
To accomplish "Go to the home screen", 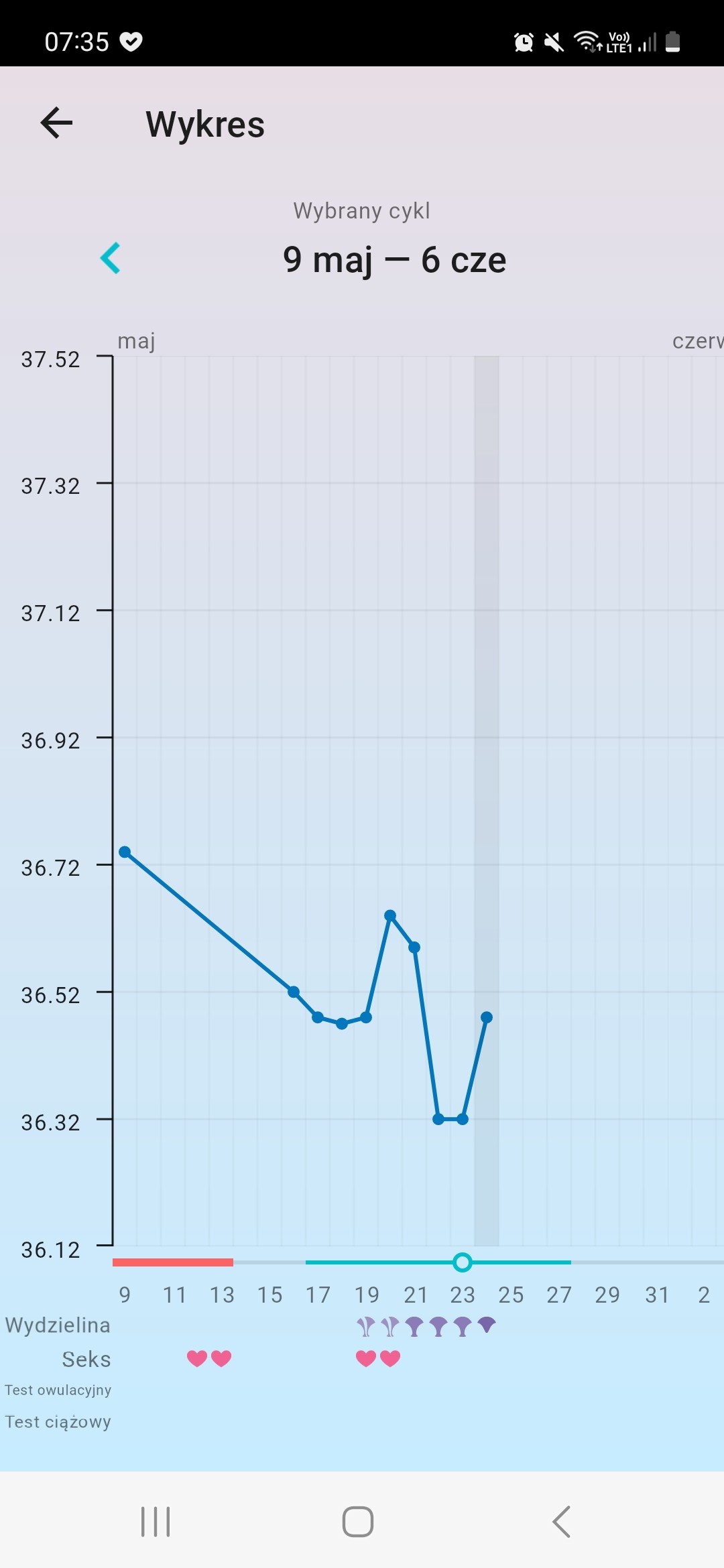I will 358,1521.
